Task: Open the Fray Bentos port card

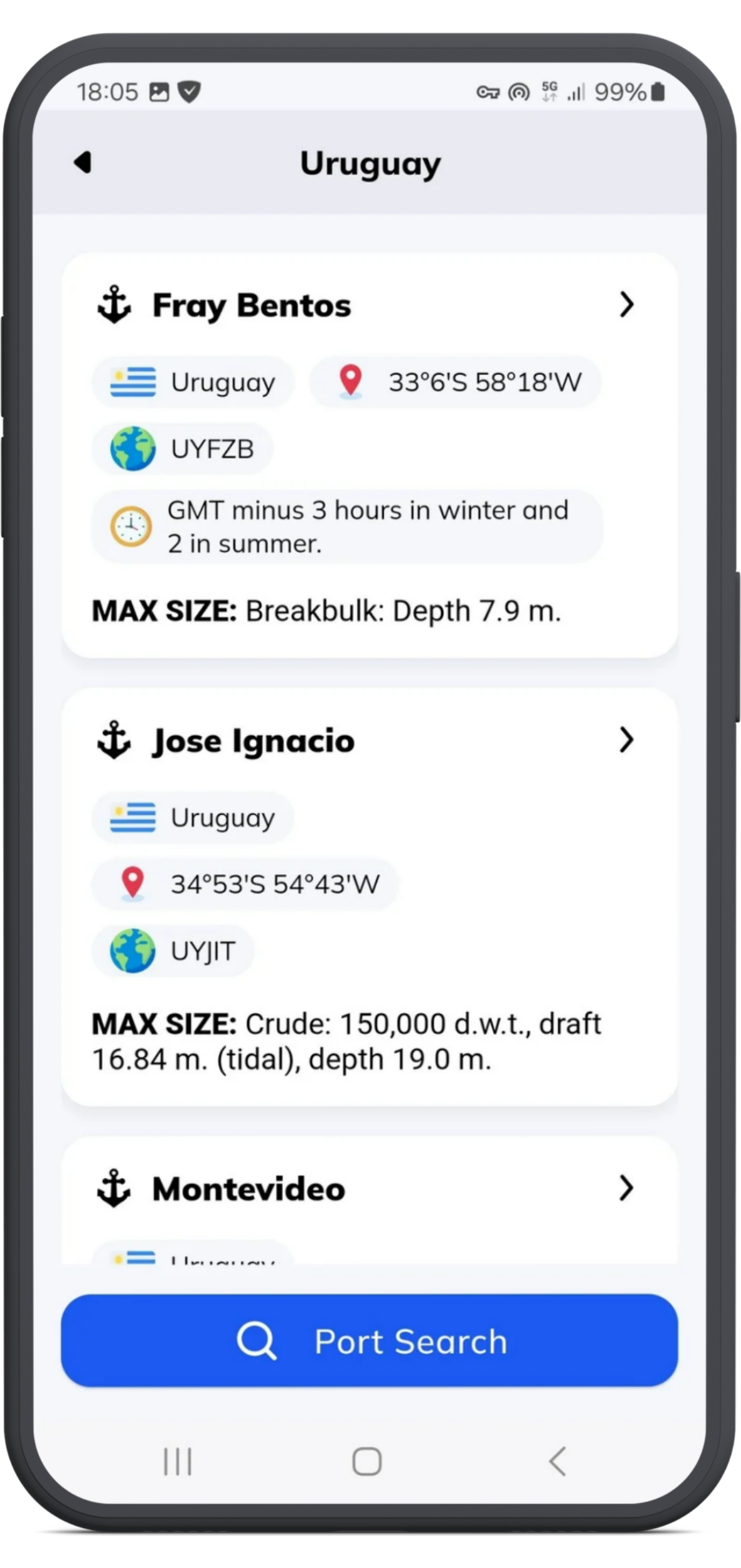Action: pos(370,455)
